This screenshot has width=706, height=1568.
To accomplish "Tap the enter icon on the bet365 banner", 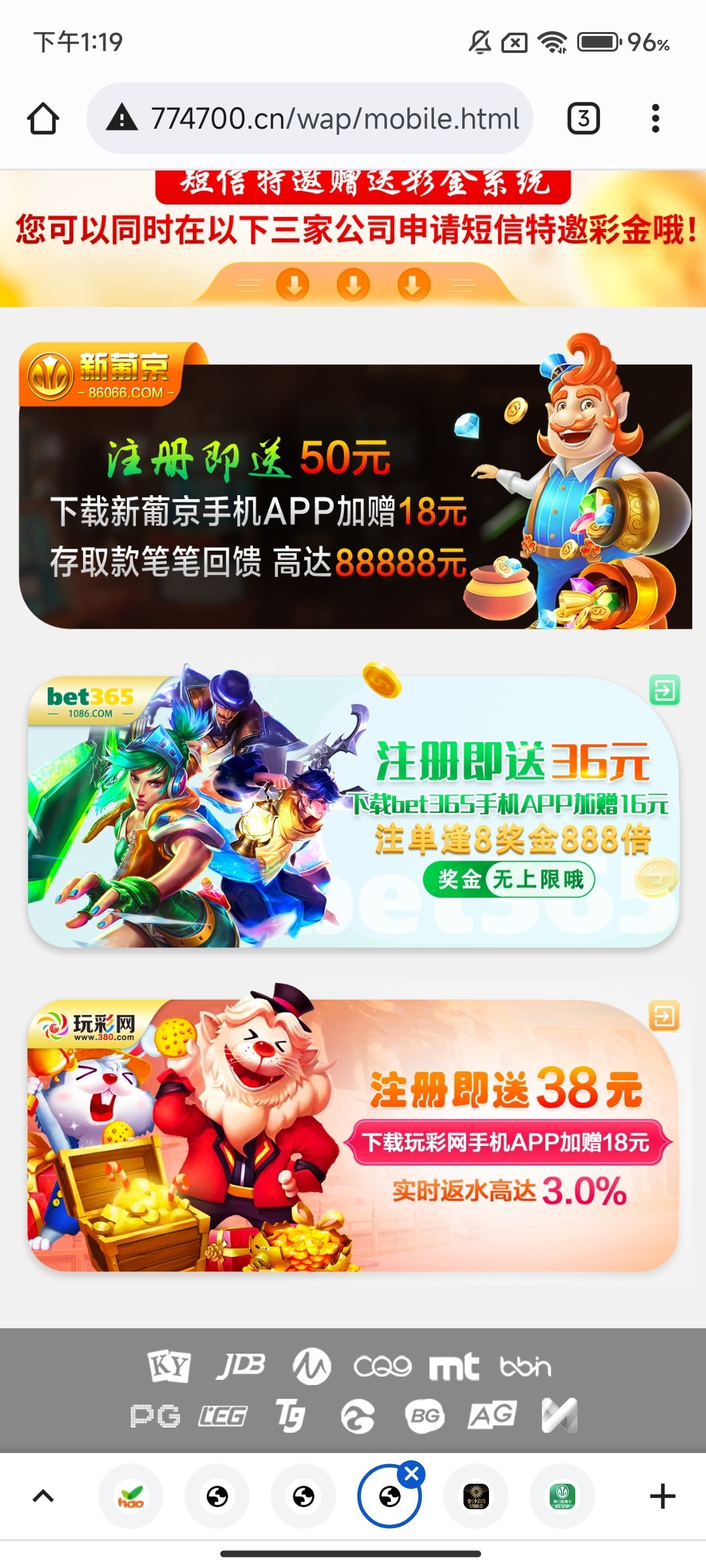I will (x=664, y=690).
